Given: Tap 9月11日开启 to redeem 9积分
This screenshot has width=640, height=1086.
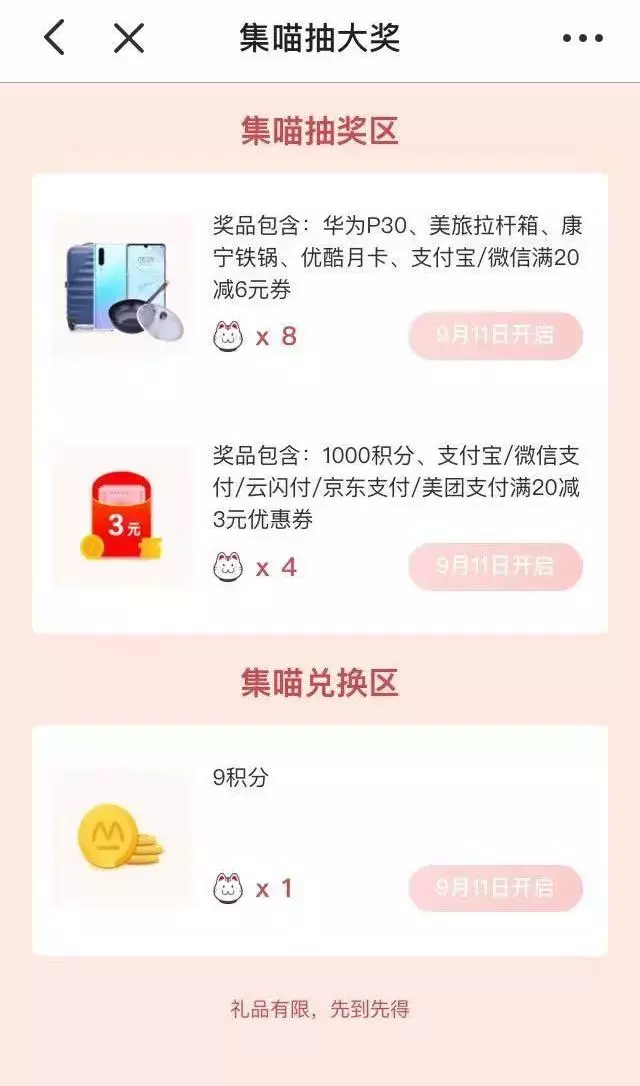Looking at the screenshot, I should click(495, 887).
